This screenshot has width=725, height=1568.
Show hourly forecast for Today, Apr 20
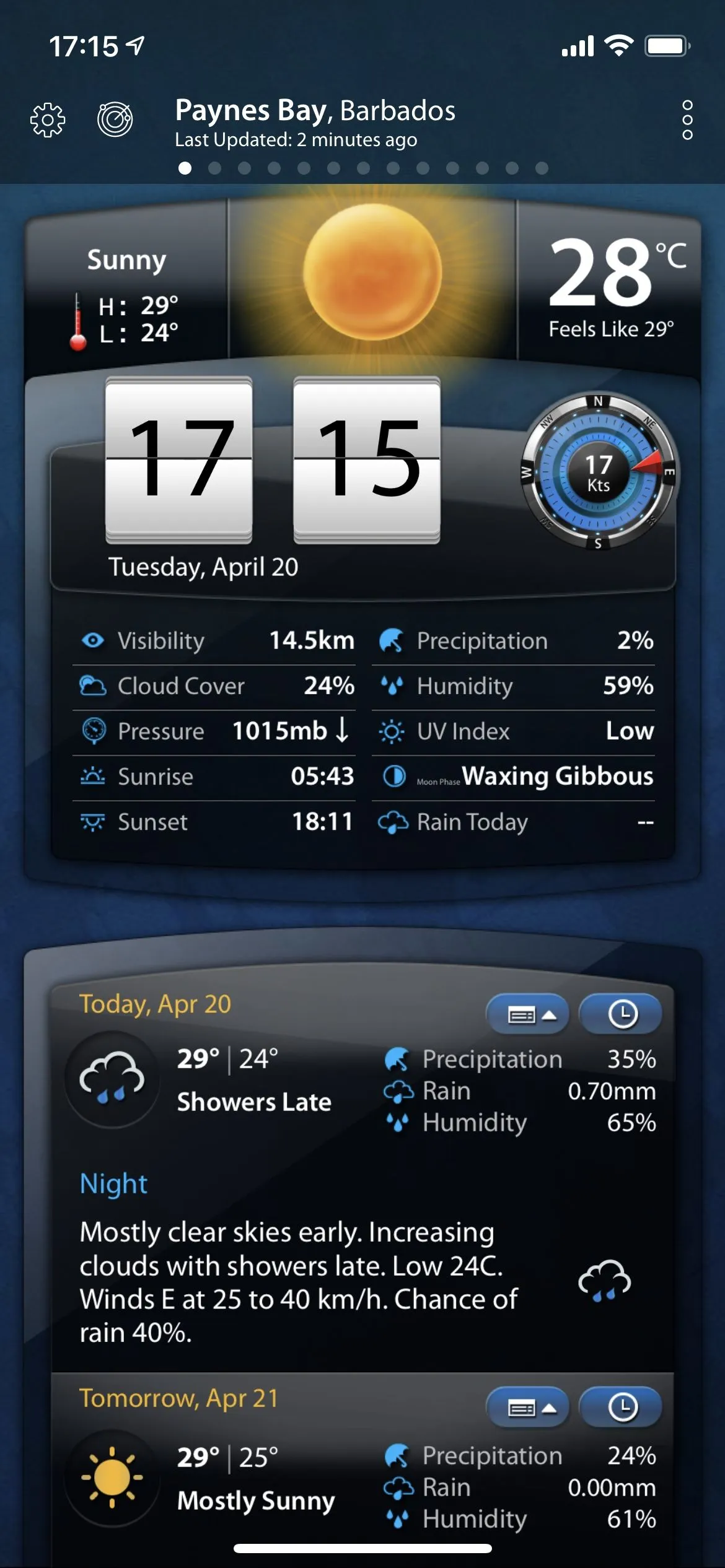point(621,1014)
